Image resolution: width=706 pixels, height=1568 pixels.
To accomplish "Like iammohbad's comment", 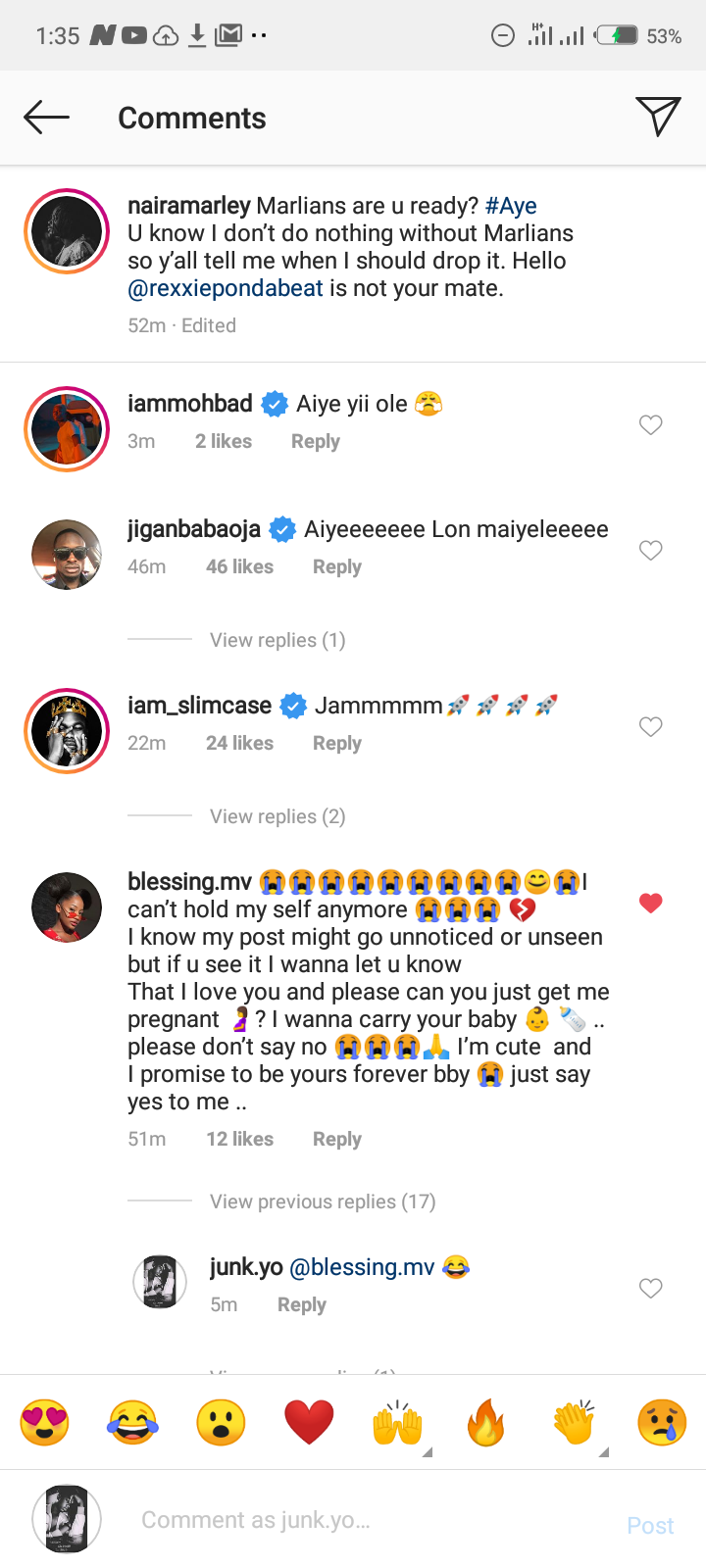I will click(650, 424).
